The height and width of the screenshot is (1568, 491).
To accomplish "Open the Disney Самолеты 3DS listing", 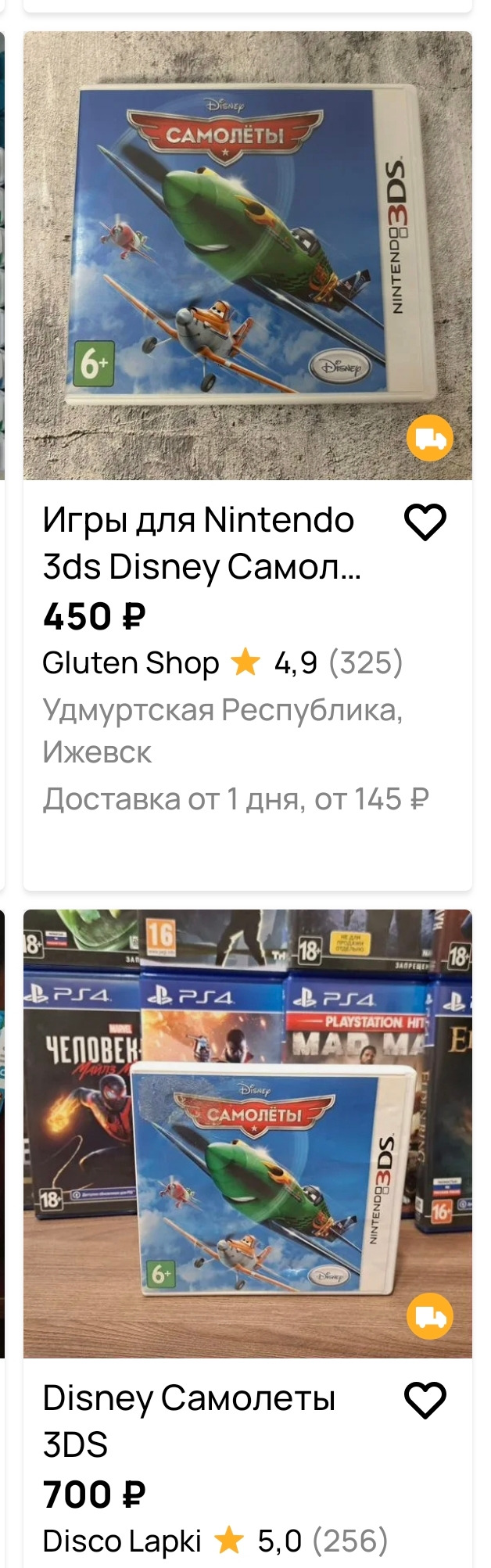I will tap(188, 1421).
